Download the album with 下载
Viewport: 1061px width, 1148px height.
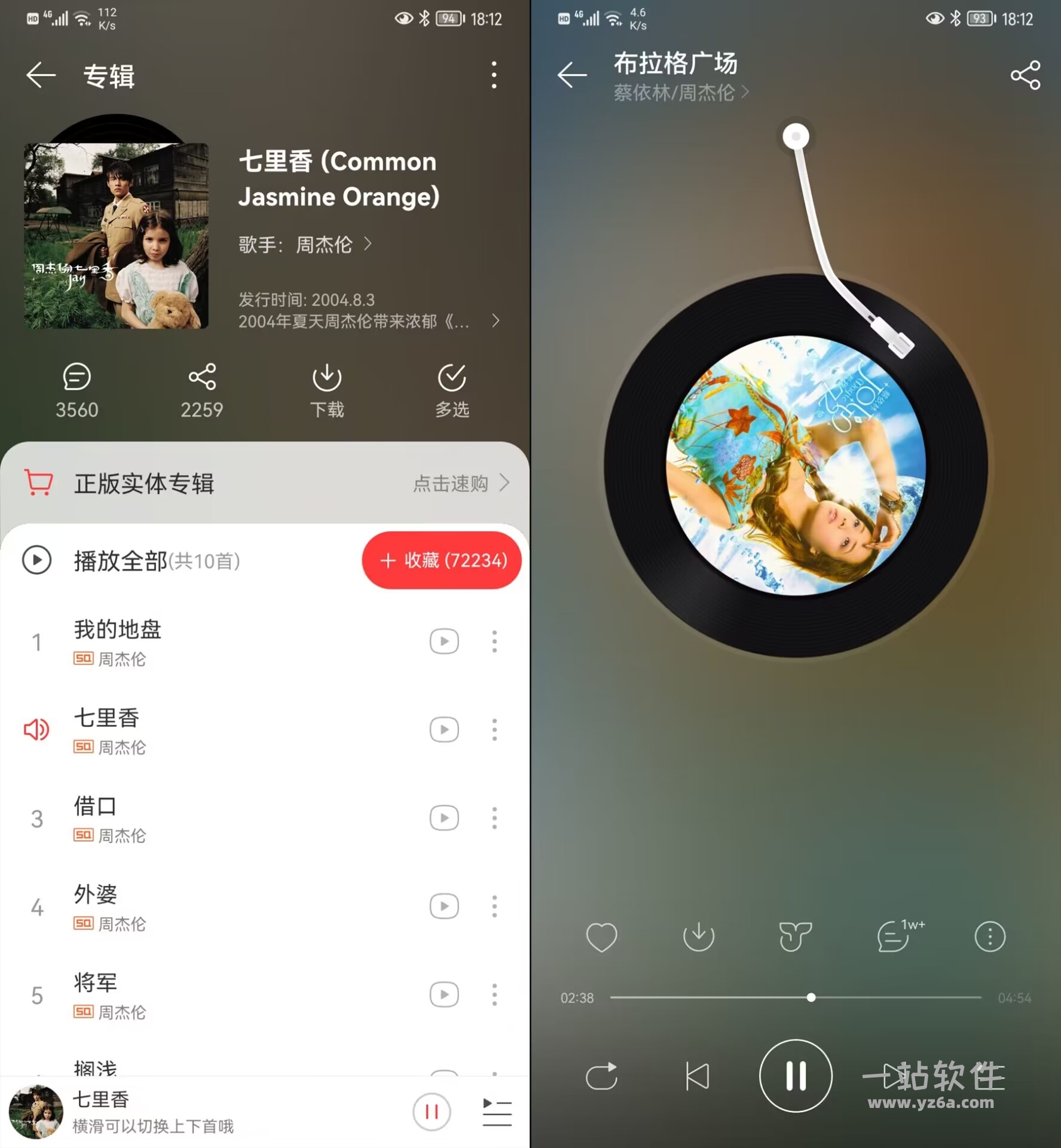coord(327,390)
